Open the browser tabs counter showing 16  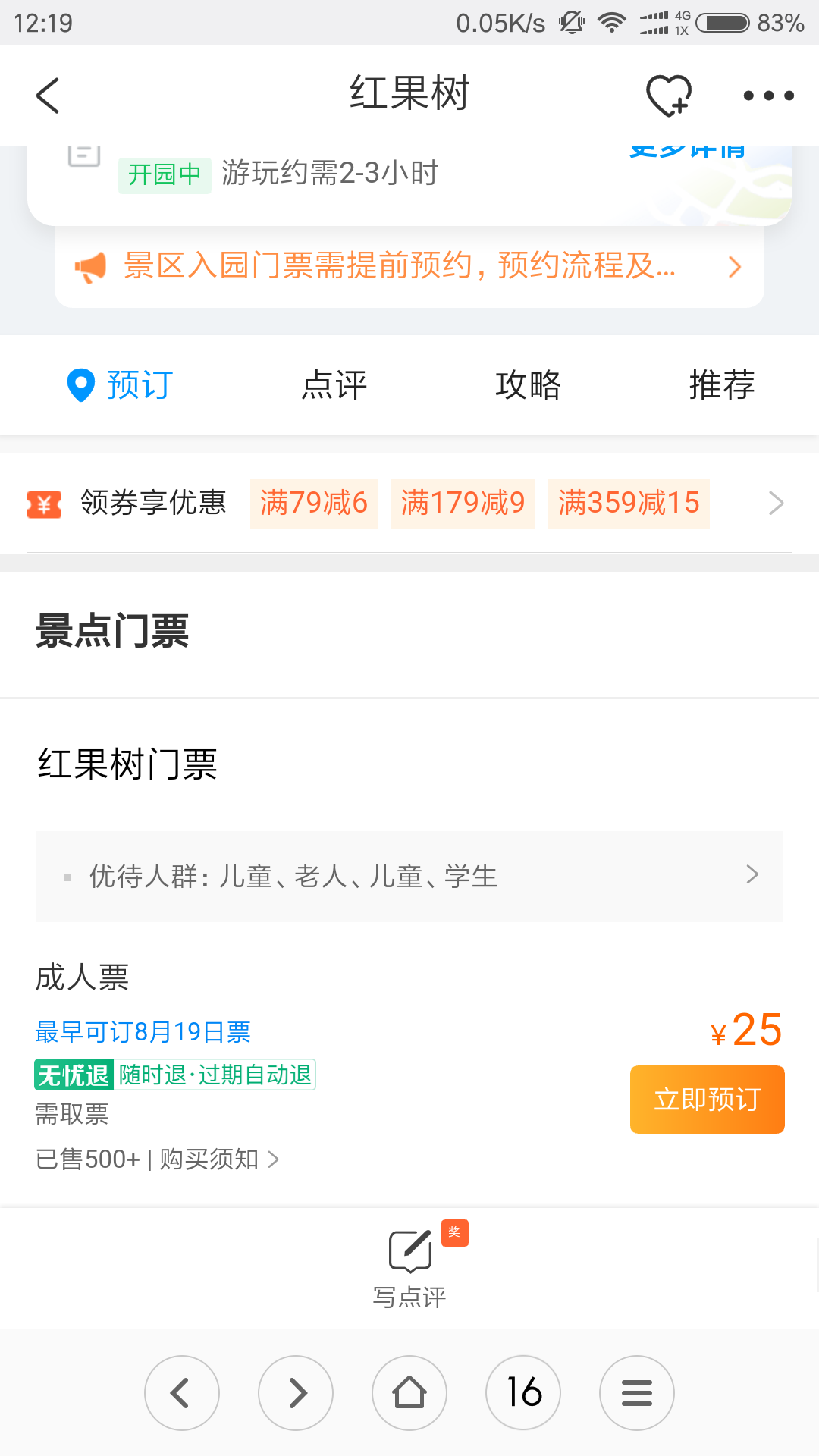[523, 1393]
